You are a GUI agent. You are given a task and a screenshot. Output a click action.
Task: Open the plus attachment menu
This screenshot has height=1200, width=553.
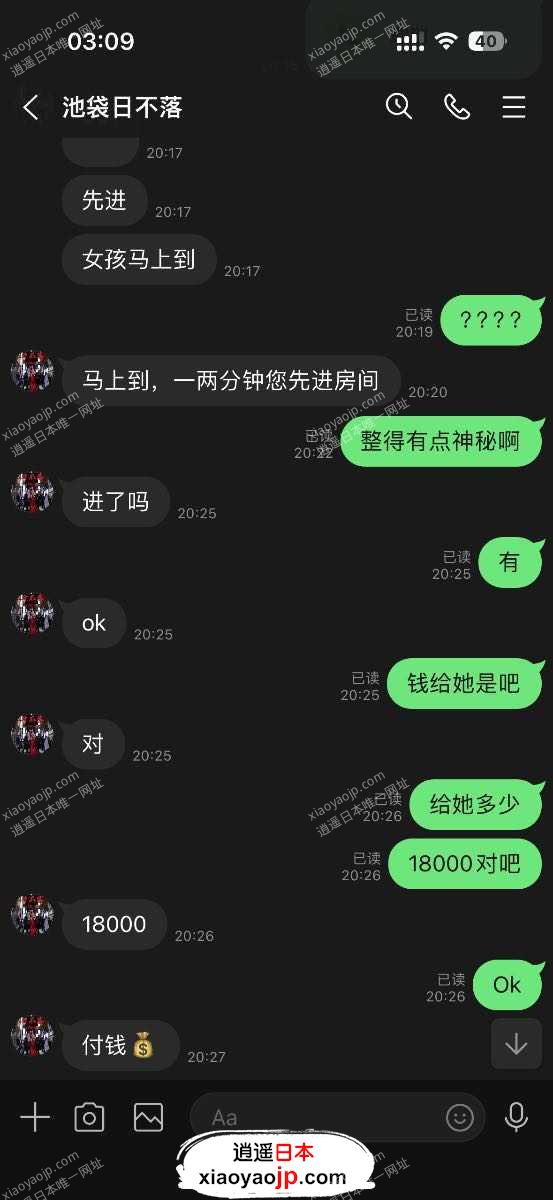coord(35,1117)
